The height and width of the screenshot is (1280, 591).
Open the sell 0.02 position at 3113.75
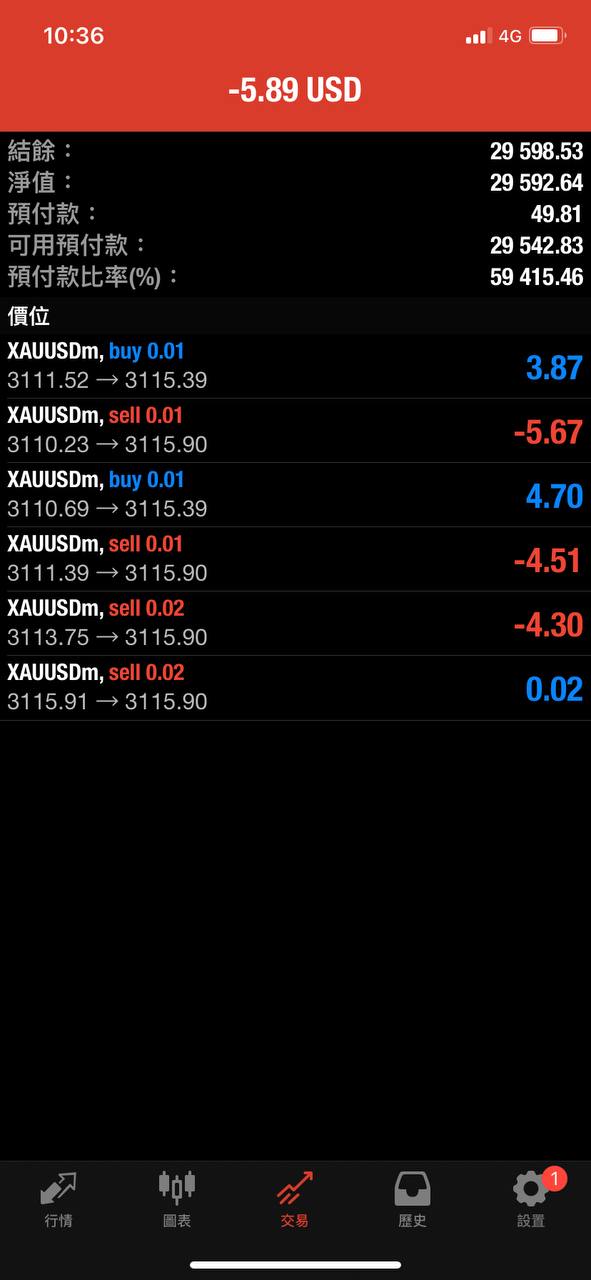point(295,623)
